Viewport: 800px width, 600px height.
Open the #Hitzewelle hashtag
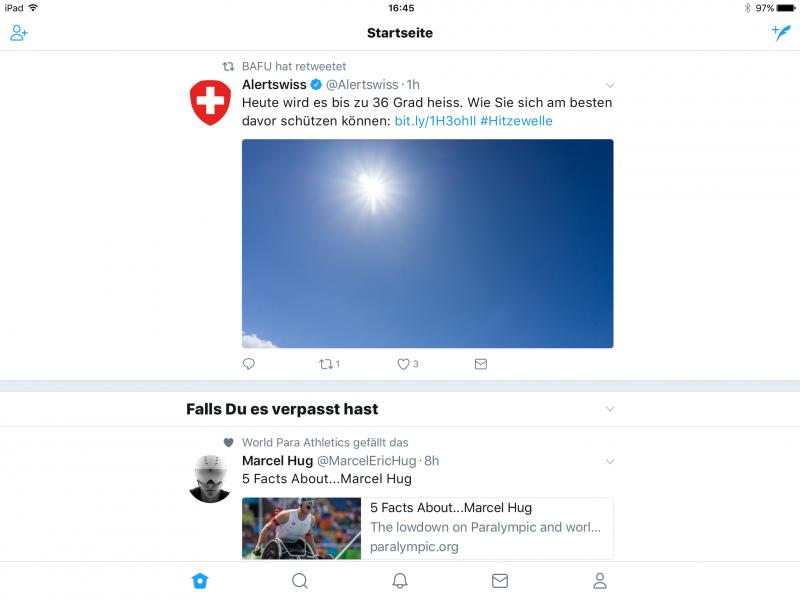pos(516,121)
